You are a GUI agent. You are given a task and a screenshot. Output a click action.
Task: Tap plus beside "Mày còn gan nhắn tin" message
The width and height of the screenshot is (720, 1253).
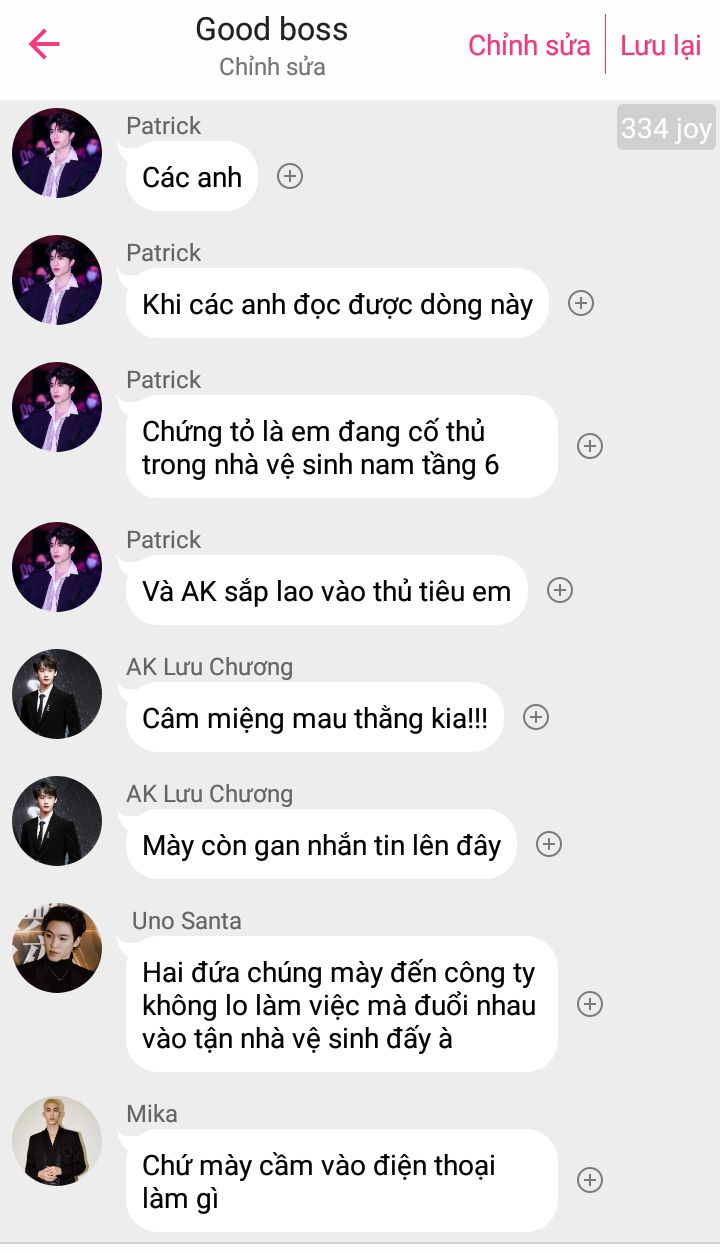click(x=549, y=844)
